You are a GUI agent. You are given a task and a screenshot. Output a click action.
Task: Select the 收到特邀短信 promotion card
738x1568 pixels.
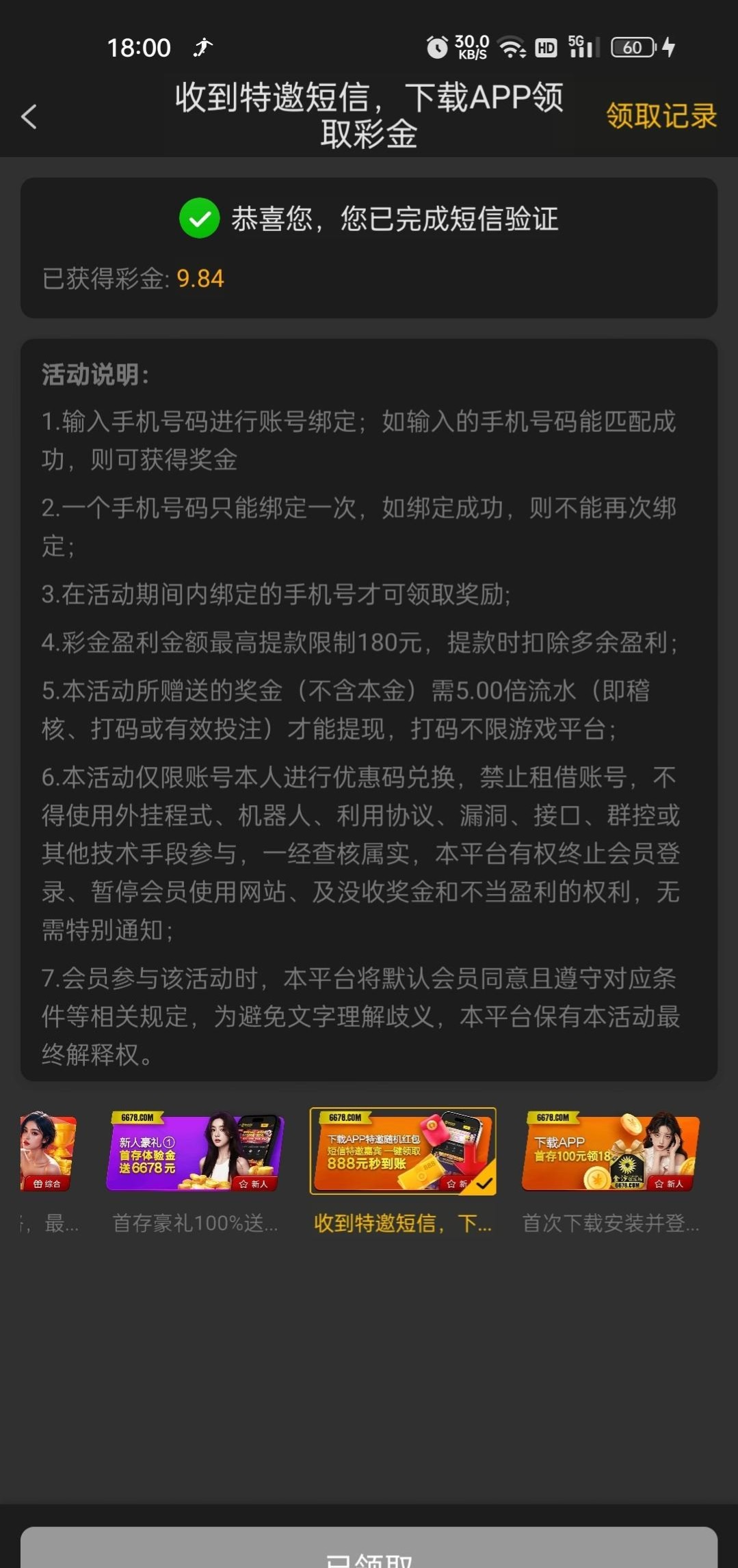403,1152
